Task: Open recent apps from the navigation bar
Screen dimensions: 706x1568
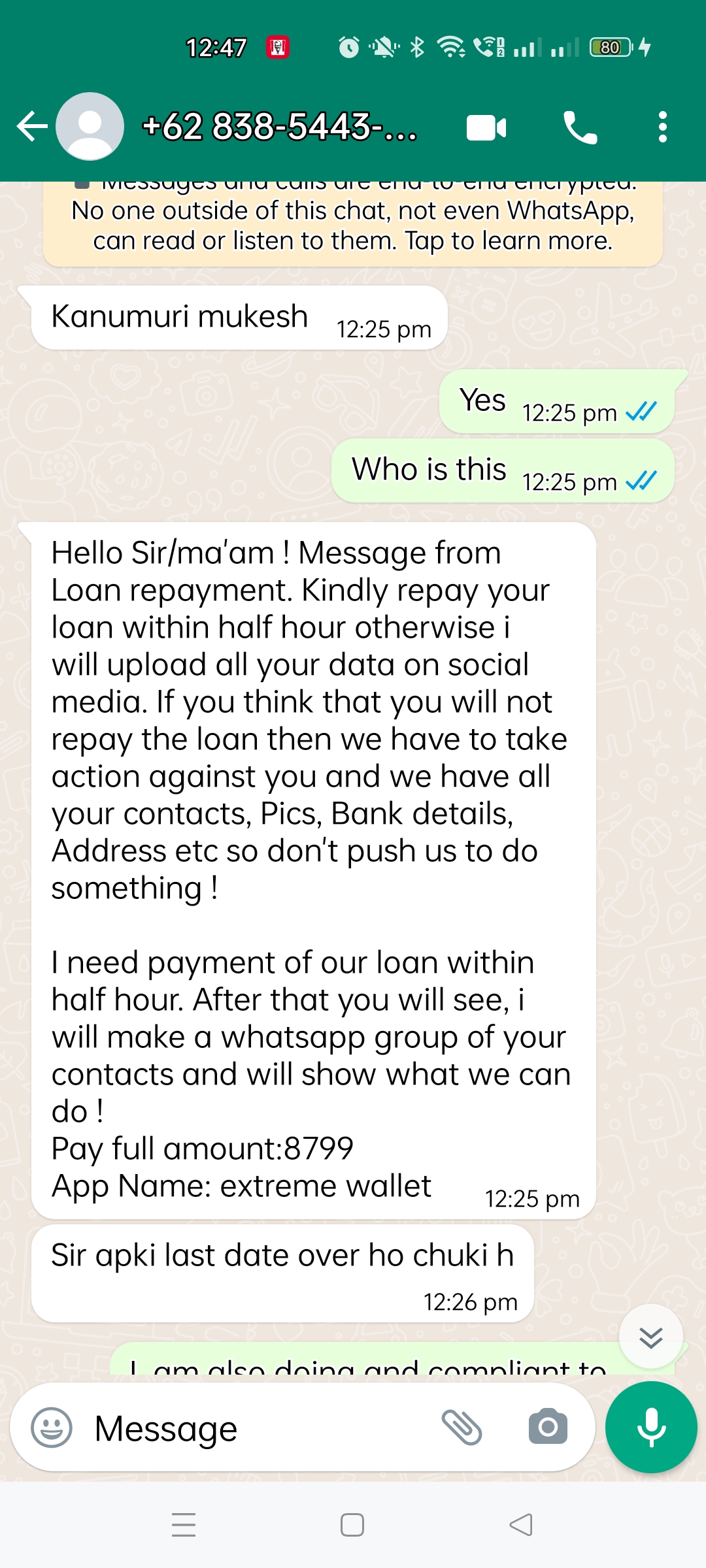Action: click(x=184, y=1525)
